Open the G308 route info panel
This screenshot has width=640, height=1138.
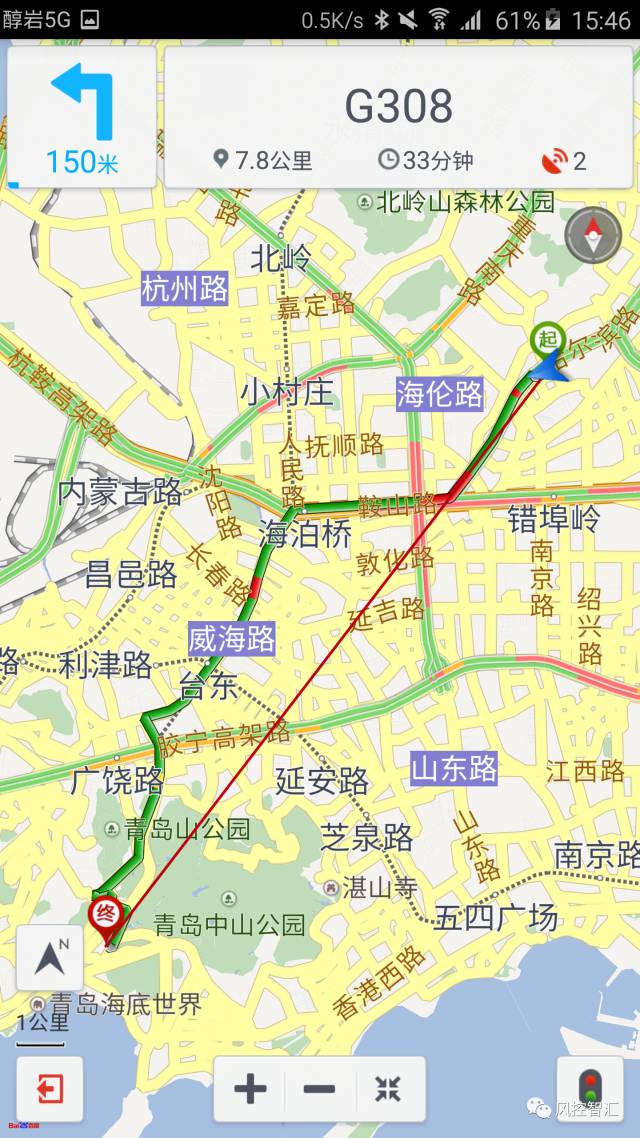click(x=398, y=118)
